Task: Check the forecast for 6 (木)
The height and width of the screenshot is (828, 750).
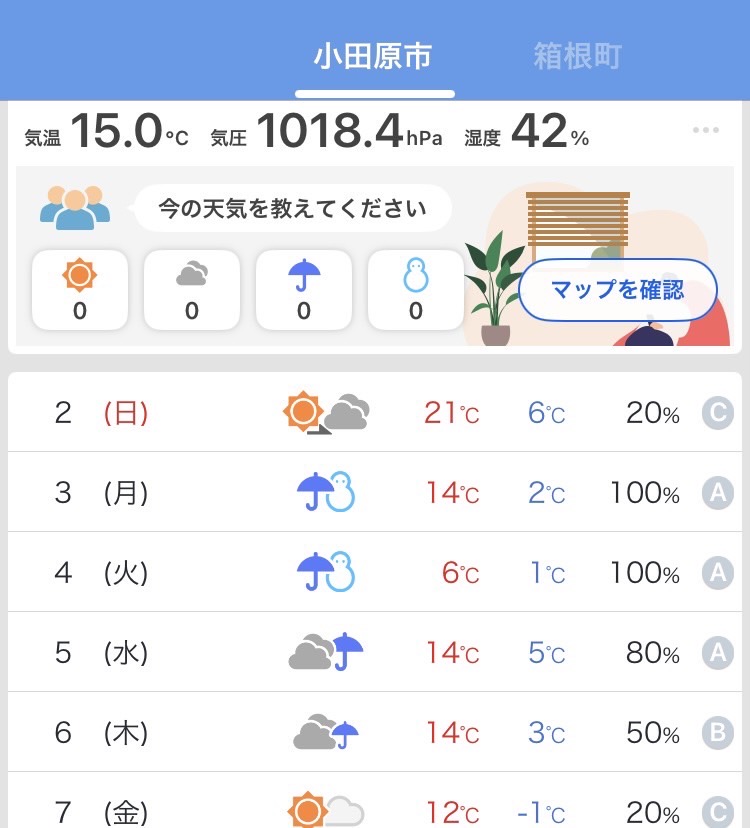Action: tap(375, 732)
